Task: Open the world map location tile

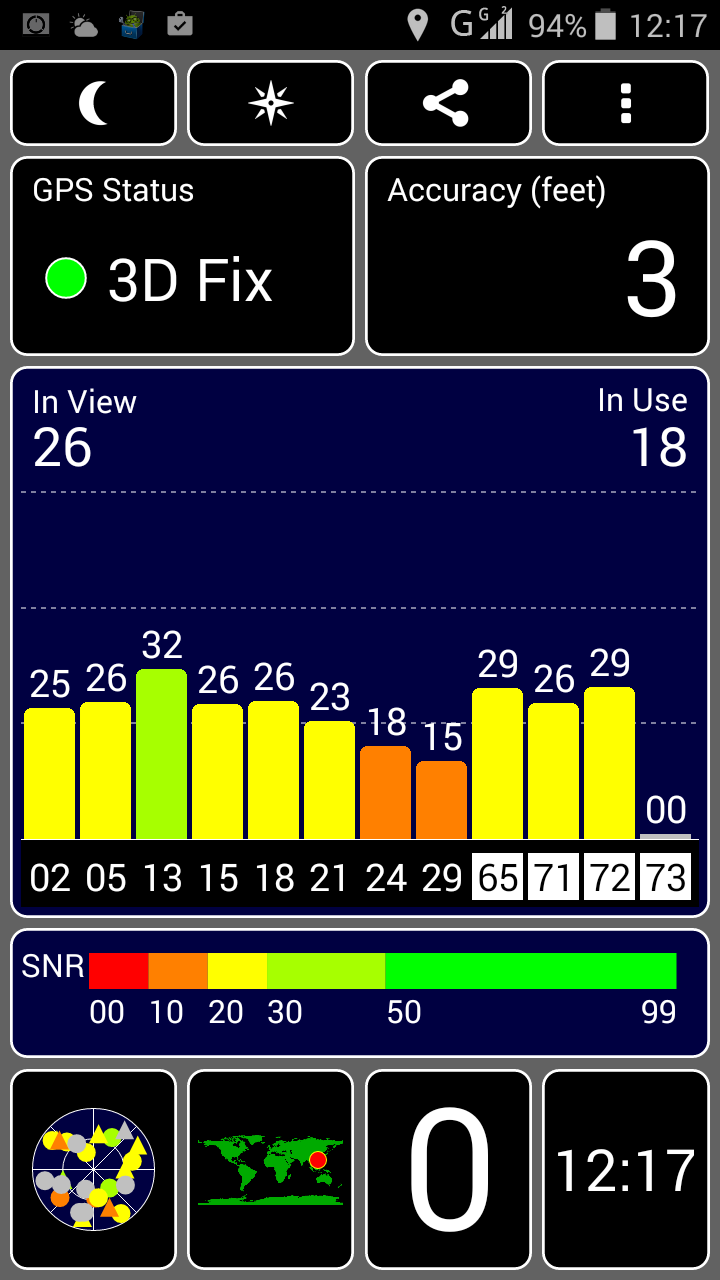Action: click(x=271, y=1170)
